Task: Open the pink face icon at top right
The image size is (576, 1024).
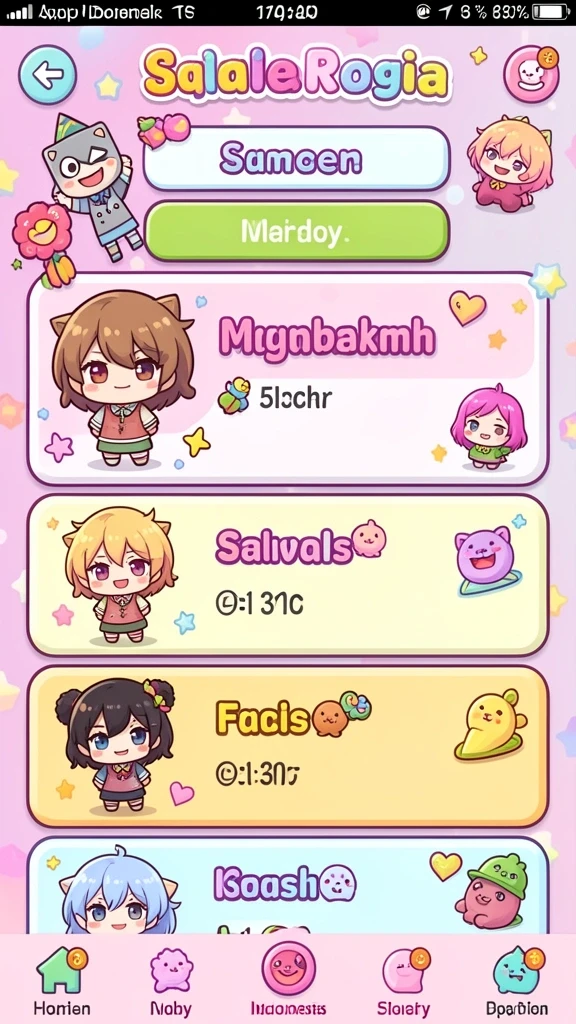Action: pos(532,74)
